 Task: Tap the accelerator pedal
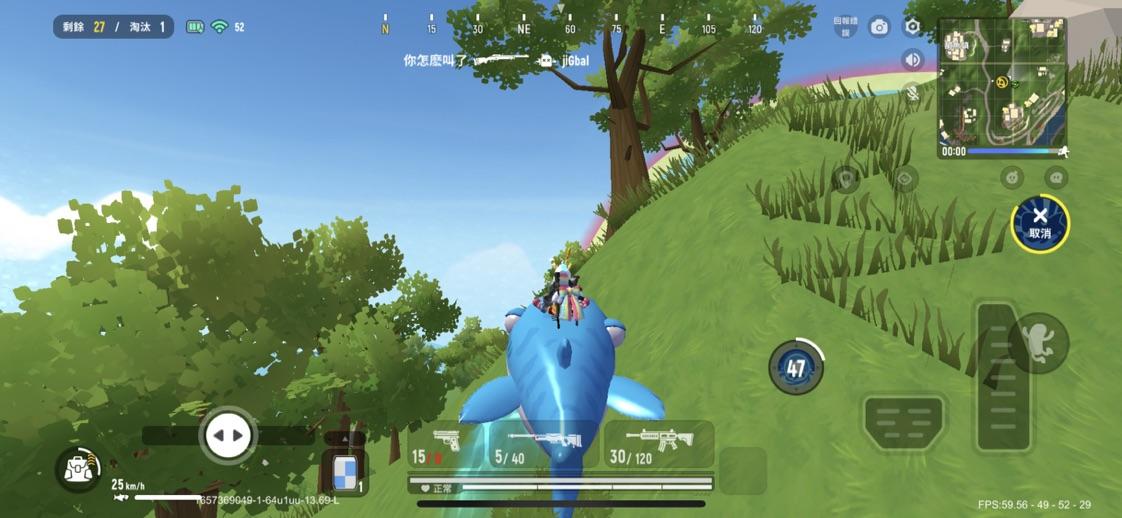point(997,378)
